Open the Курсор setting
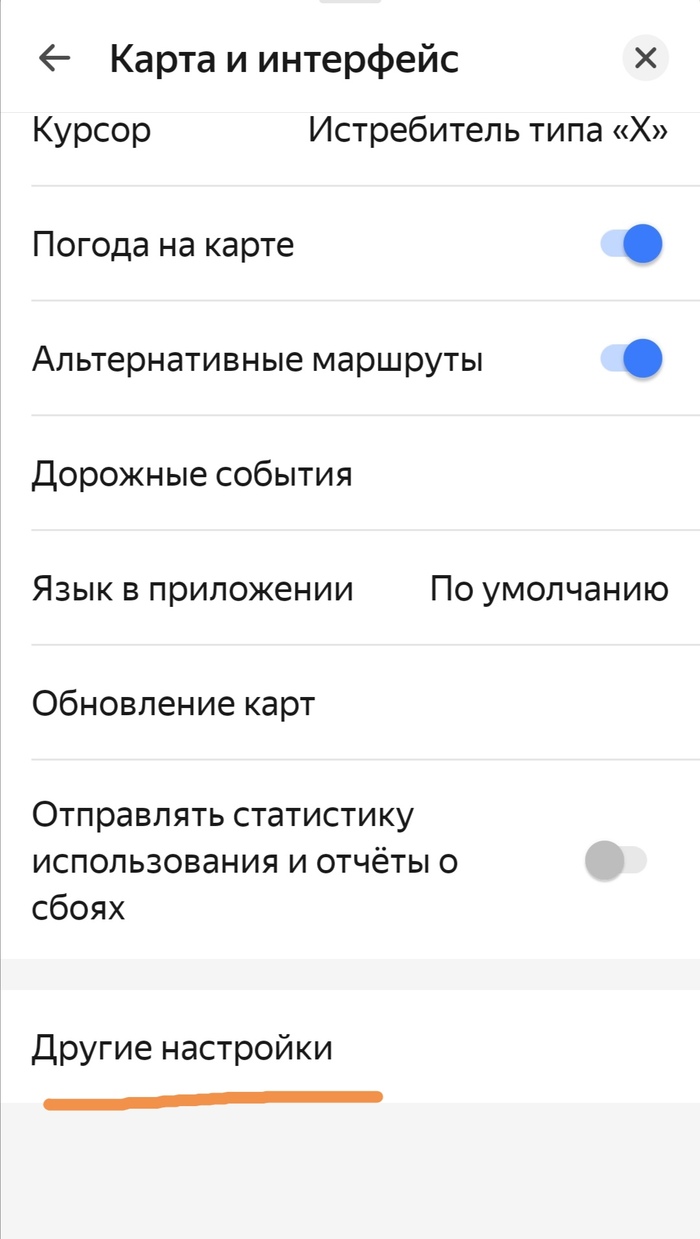 point(350,130)
